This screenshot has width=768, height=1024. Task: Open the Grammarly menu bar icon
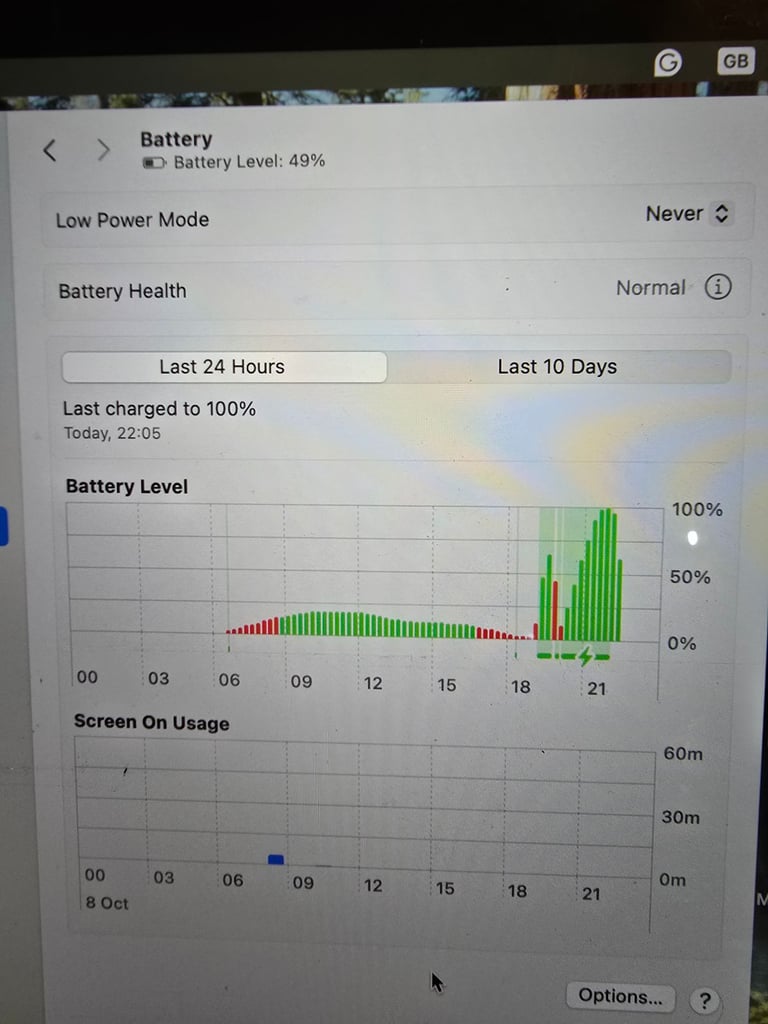pyautogui.click(x=668, y=63)
